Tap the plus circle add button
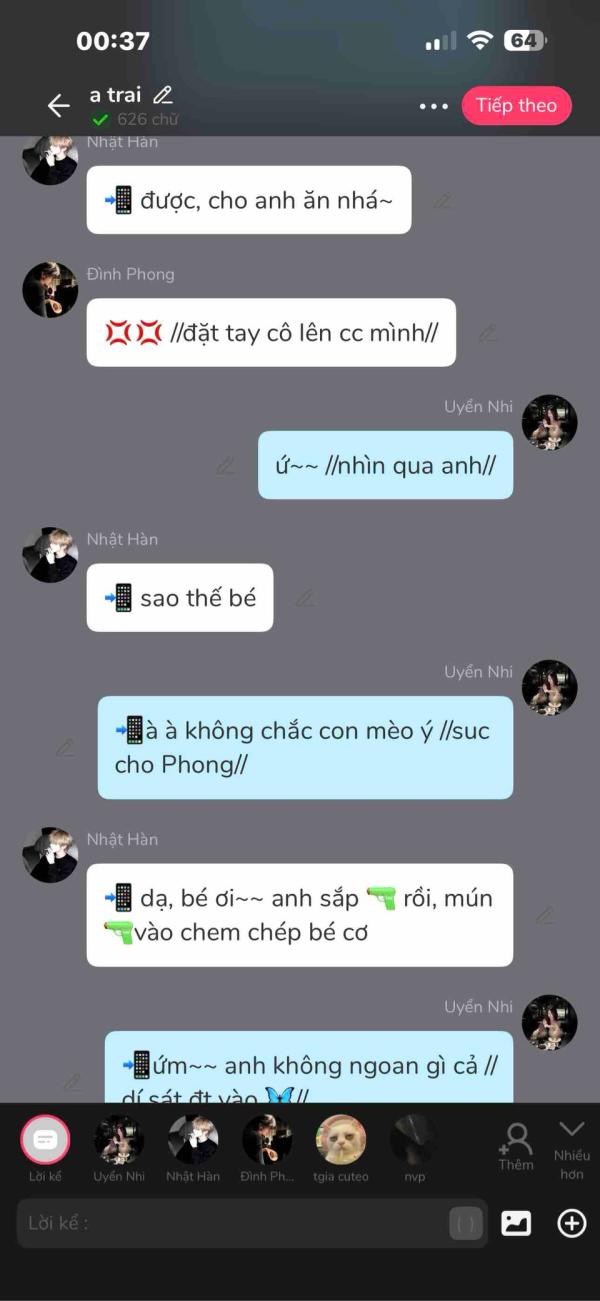 click(572, 1223)
